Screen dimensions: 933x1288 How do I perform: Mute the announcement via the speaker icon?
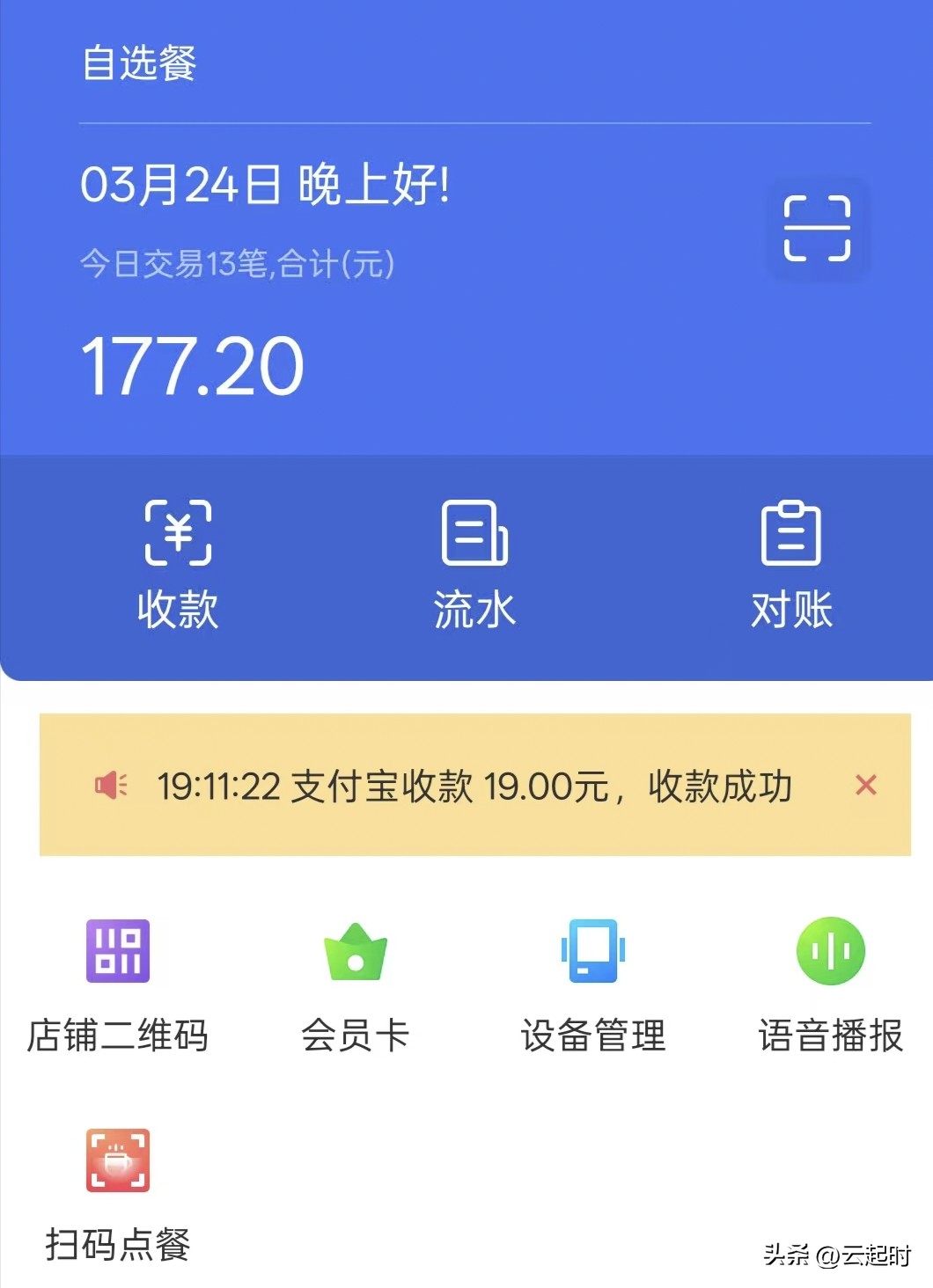[113, 786]
